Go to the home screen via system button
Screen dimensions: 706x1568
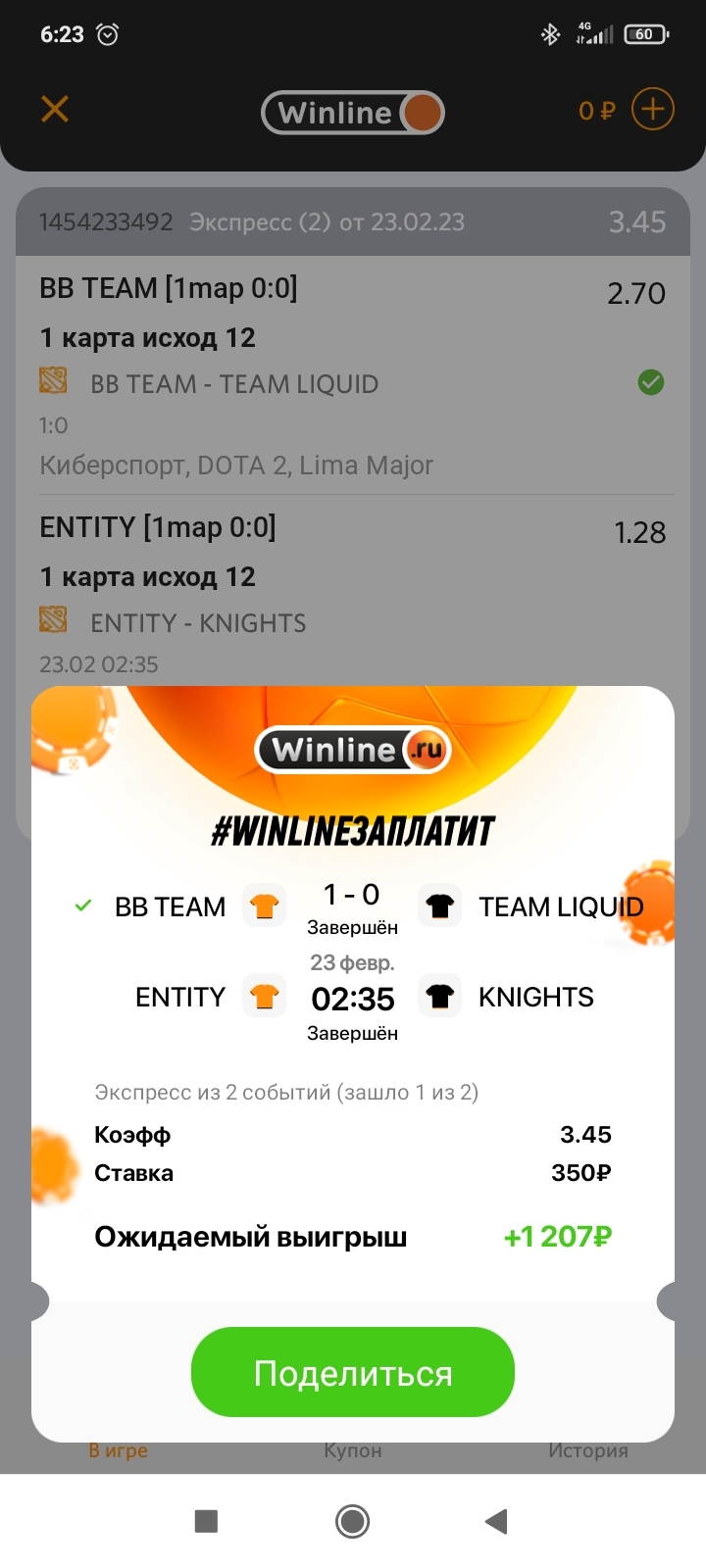(x=352, y=1521)
